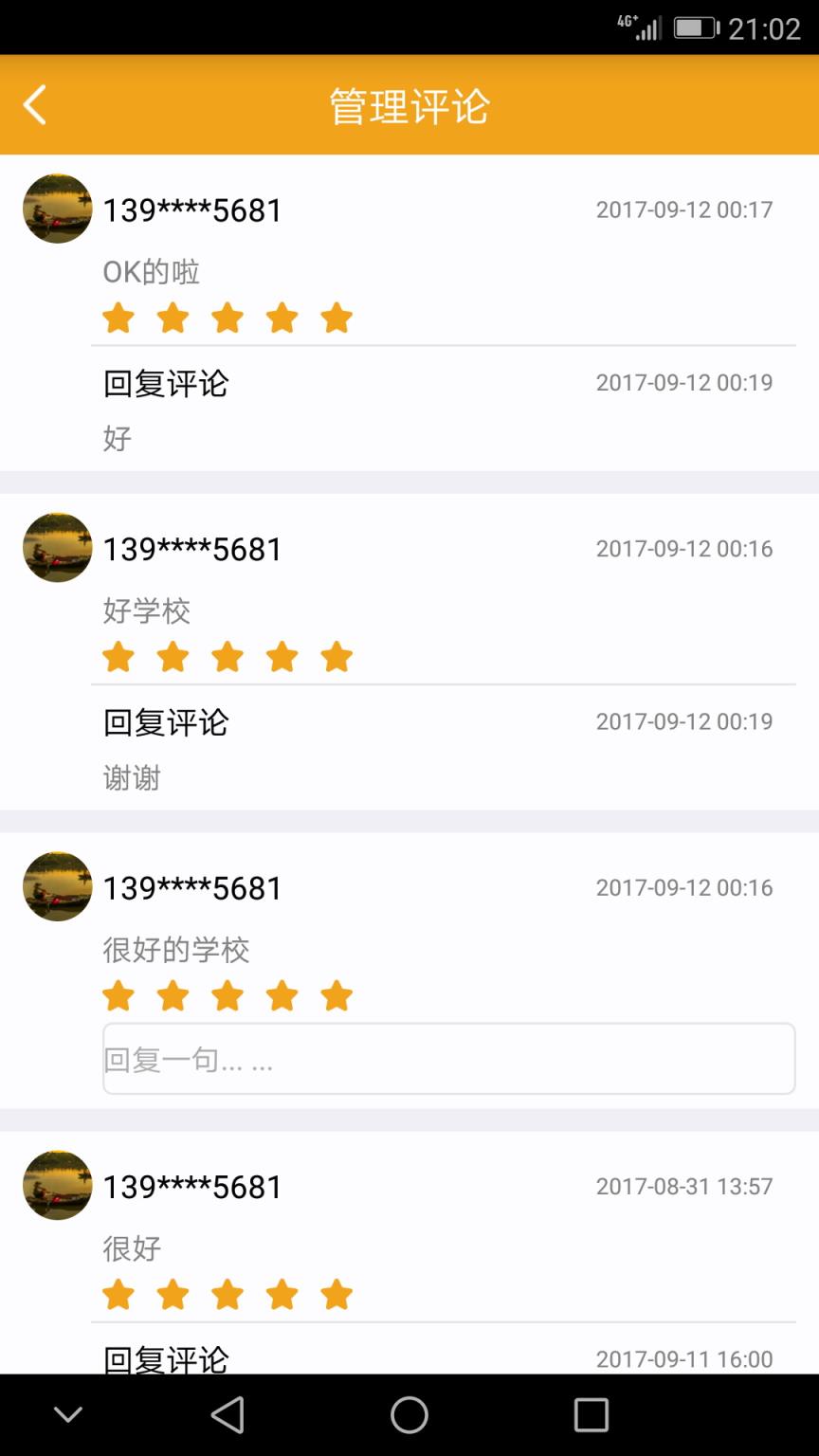This screenshot has width=819, height=1456.
Task: Open the first commenter's profile avatar
Action: click(x=57, y=209)
